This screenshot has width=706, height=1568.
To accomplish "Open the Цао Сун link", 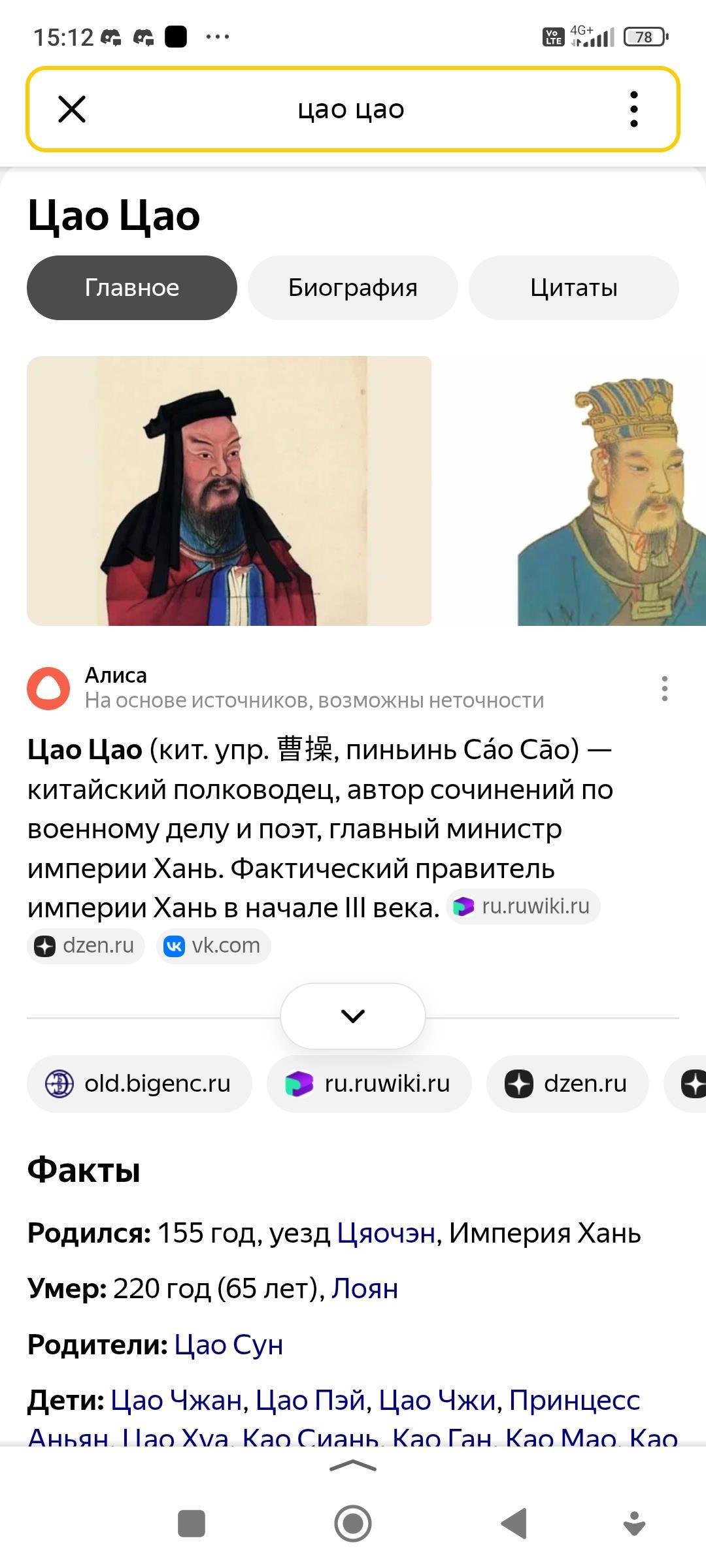I will (x=229, y=1345).
